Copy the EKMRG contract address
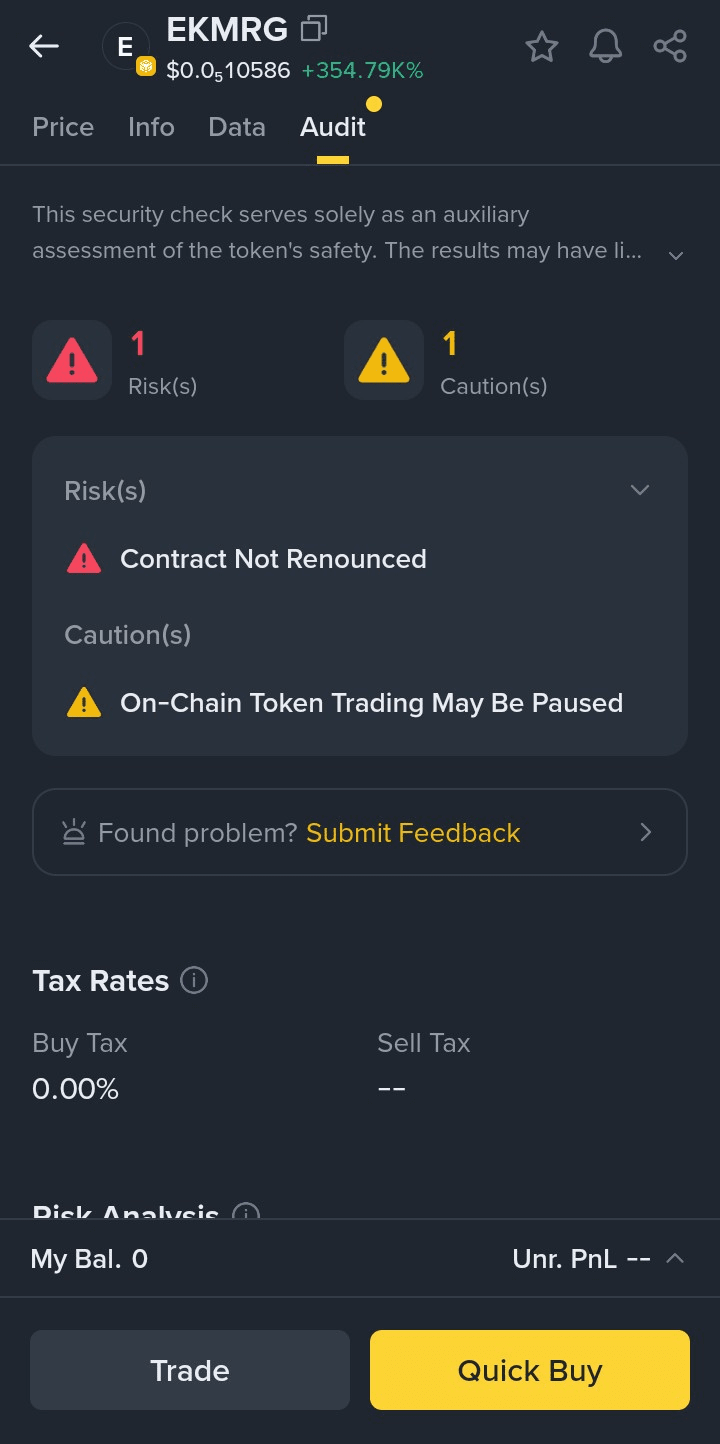The width and height of the screenshot is (720, 1444). [314, 29]
